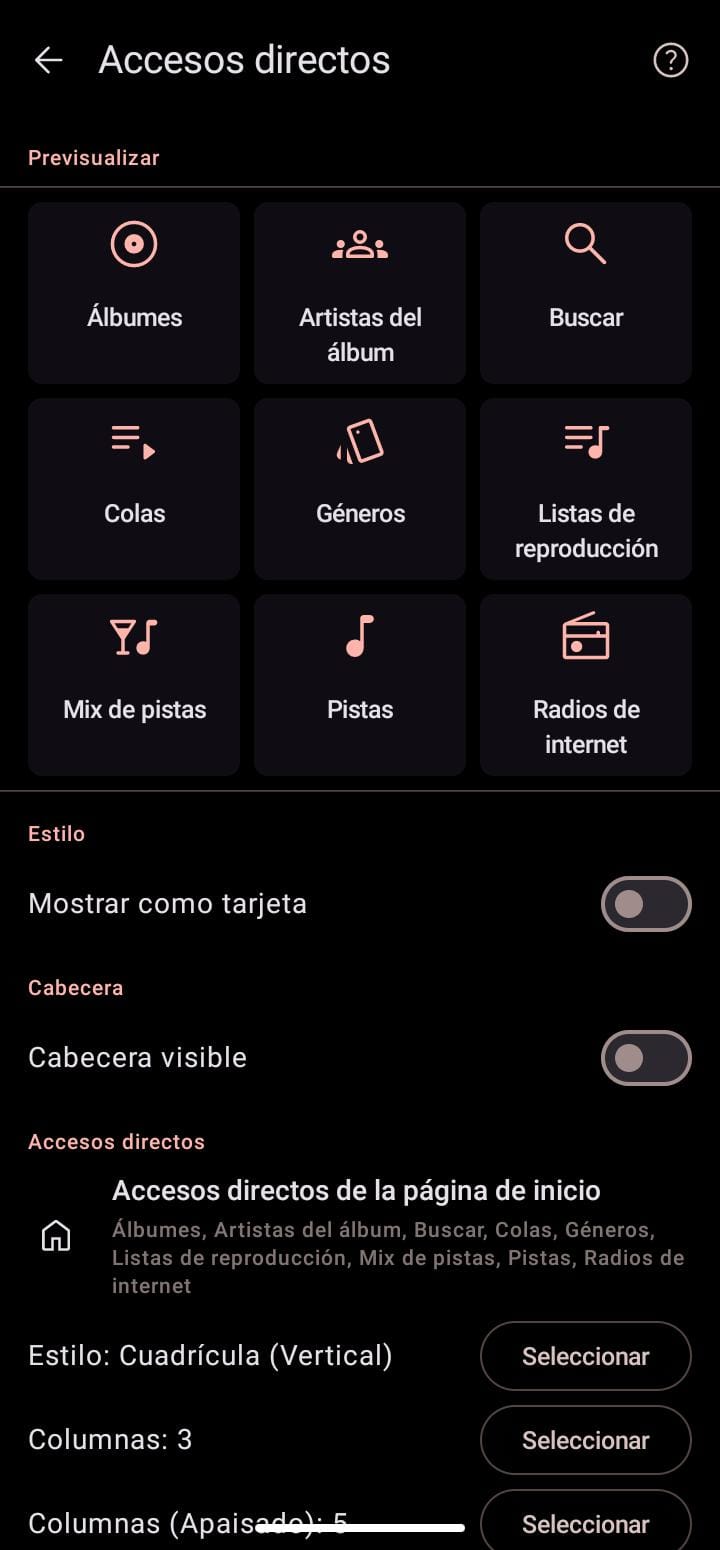Select the Artistas del álbum tile
This screenshot has width=720, height=1550.
[360, 293]
